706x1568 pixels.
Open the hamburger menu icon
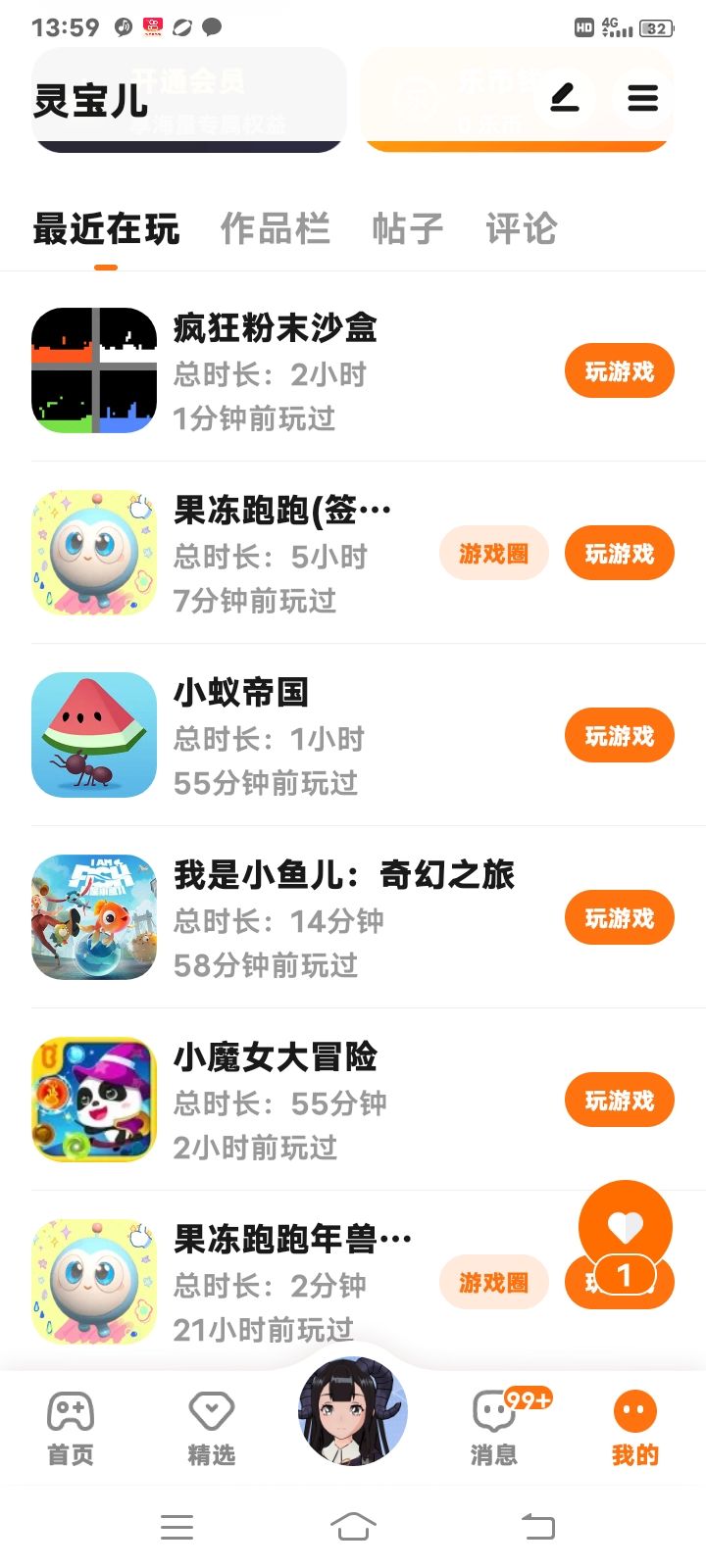[642, 98]
